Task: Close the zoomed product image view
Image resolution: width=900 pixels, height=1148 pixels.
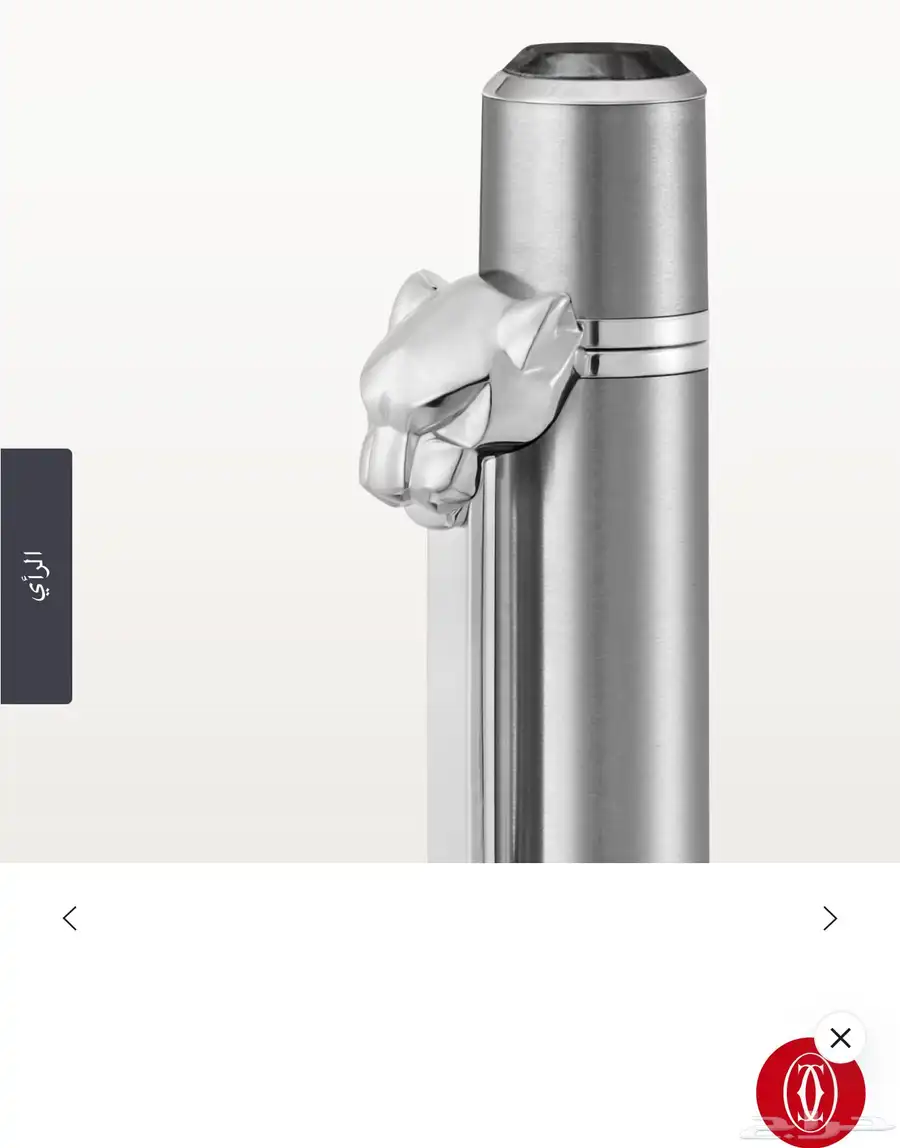Action: click(x=840, y=1038)
